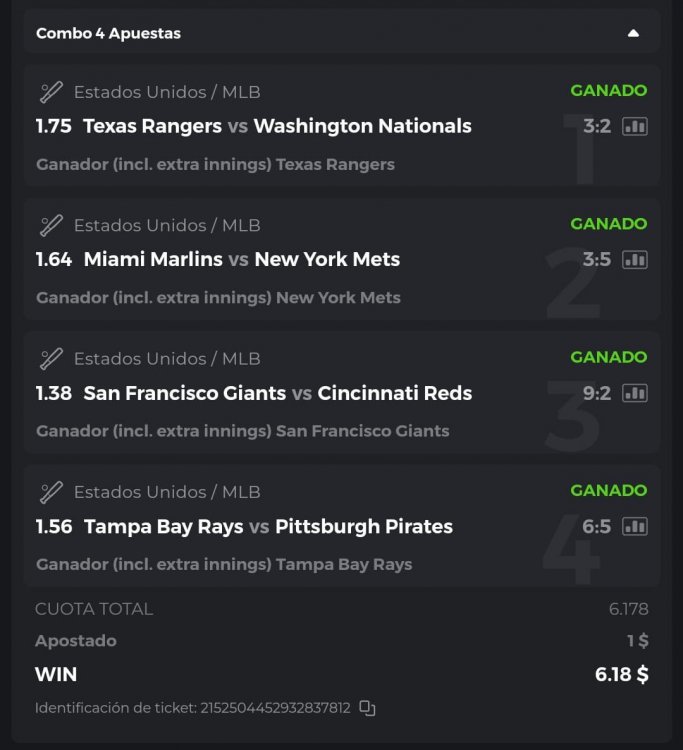The height and width of the screenshot is (750, 683).
Task: Open the San Francisco Giants vs Cincinnati Reds match
Action: pyautogui.click(x=277, y=393)
